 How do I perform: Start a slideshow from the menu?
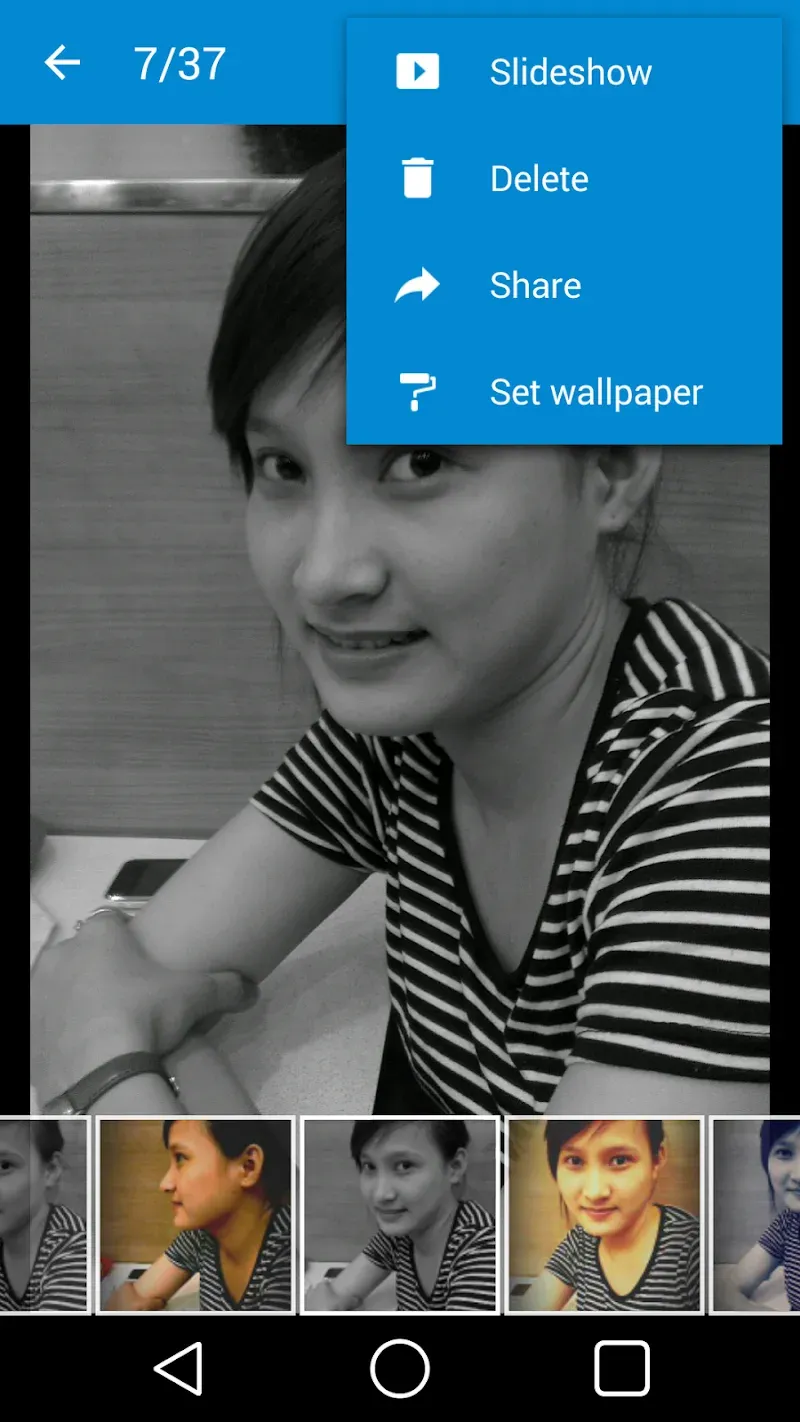569,72
